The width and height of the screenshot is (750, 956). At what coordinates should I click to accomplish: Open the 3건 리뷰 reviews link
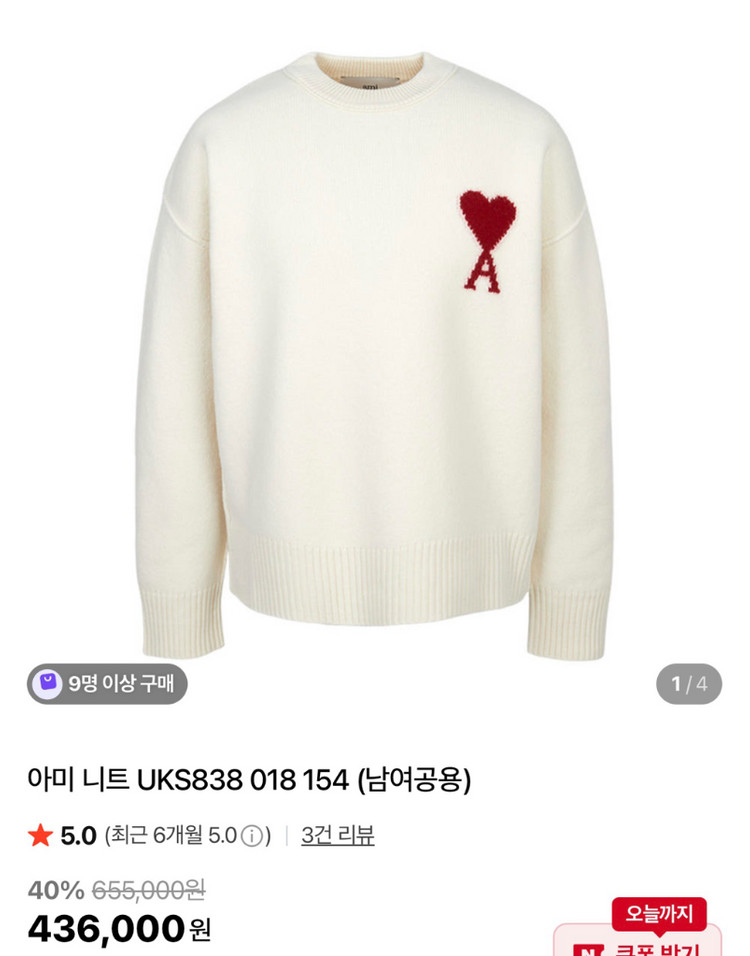(x=338, y=835)
